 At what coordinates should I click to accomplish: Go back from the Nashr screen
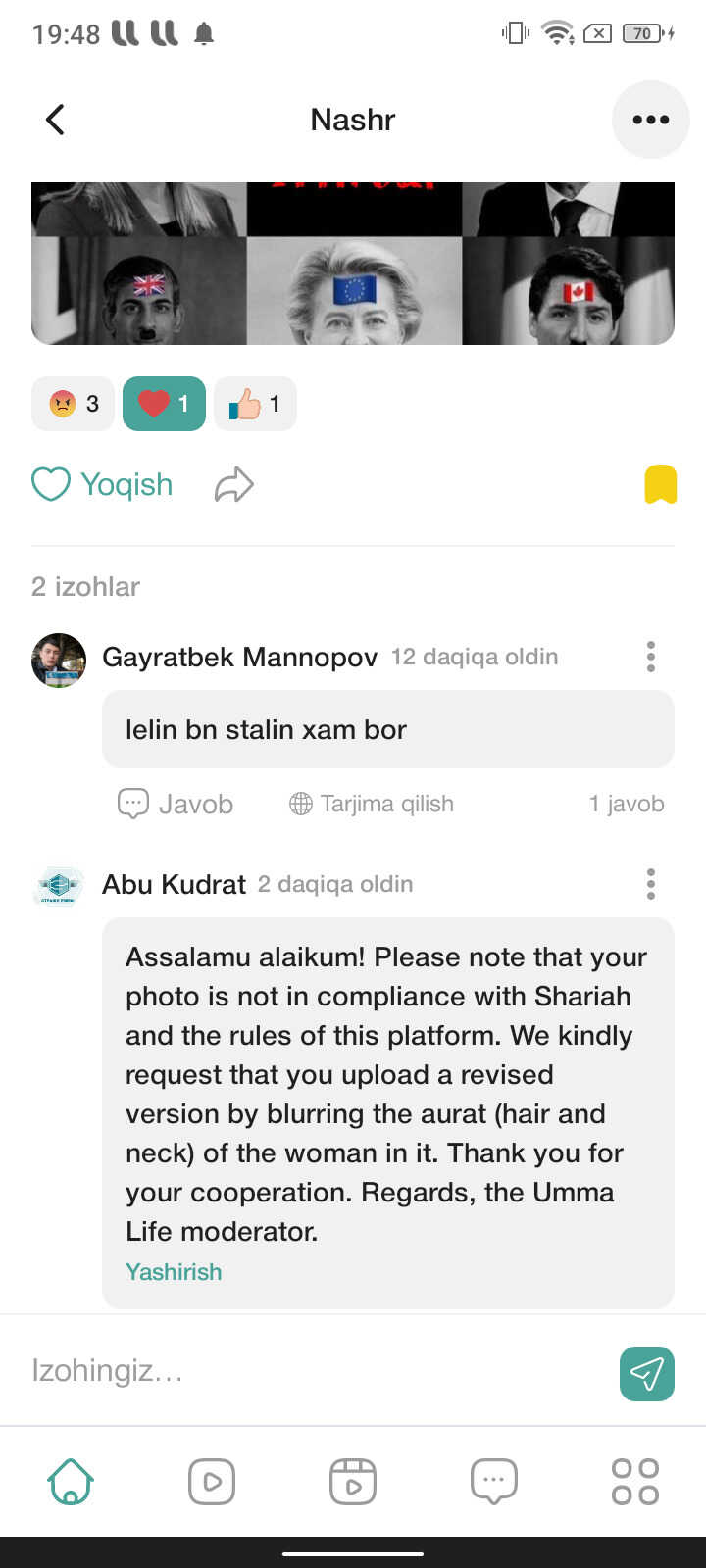click(x=56, y=120)
